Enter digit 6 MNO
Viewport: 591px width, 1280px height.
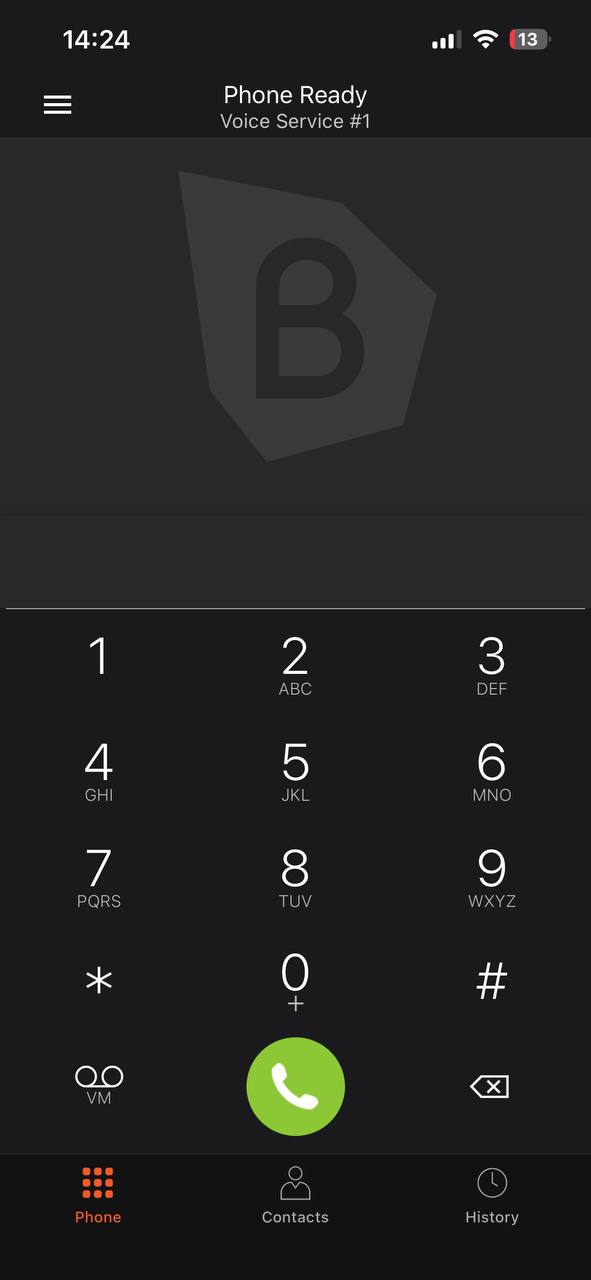[x=491, y=773]
